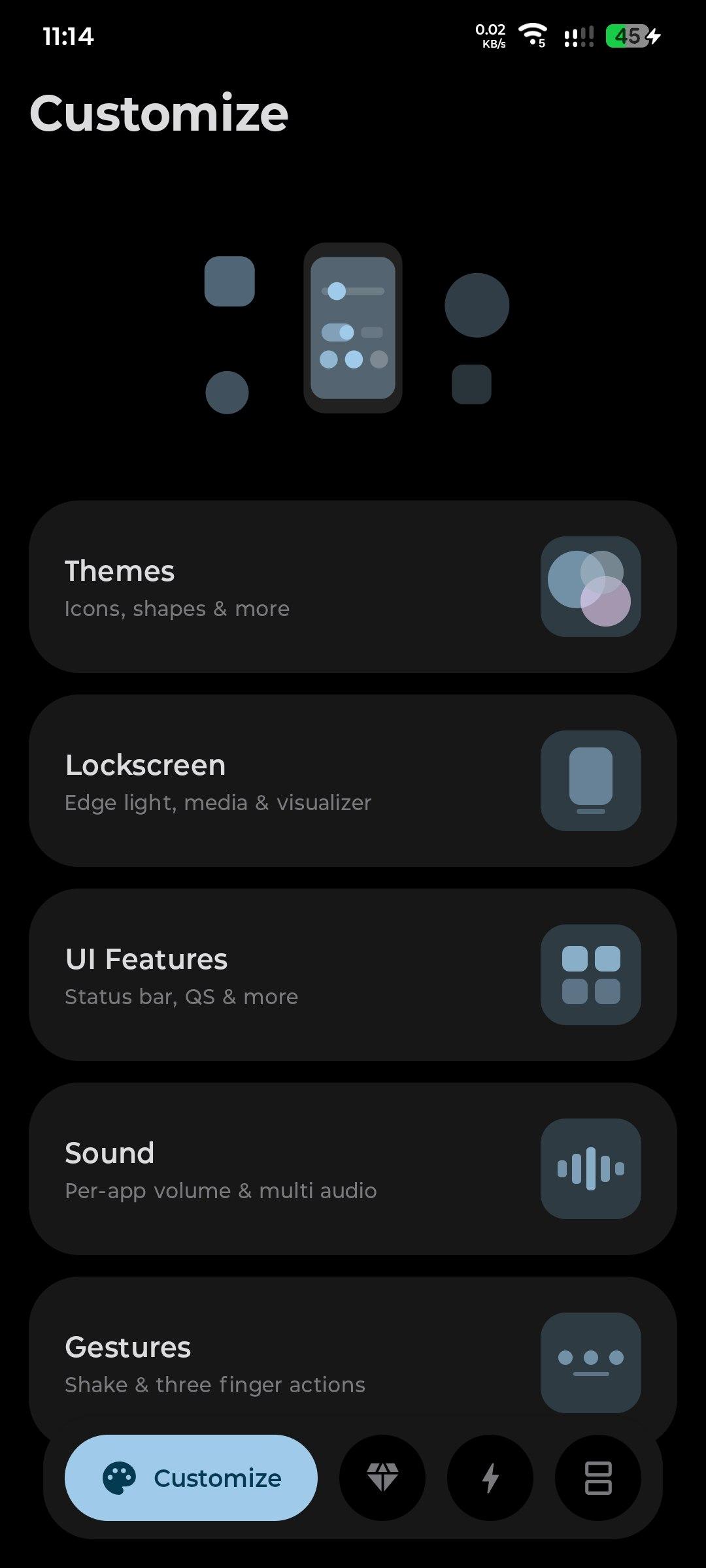The image size is (706, 1568).
Task: Open the Themes settings card
Action: point(353,587)
